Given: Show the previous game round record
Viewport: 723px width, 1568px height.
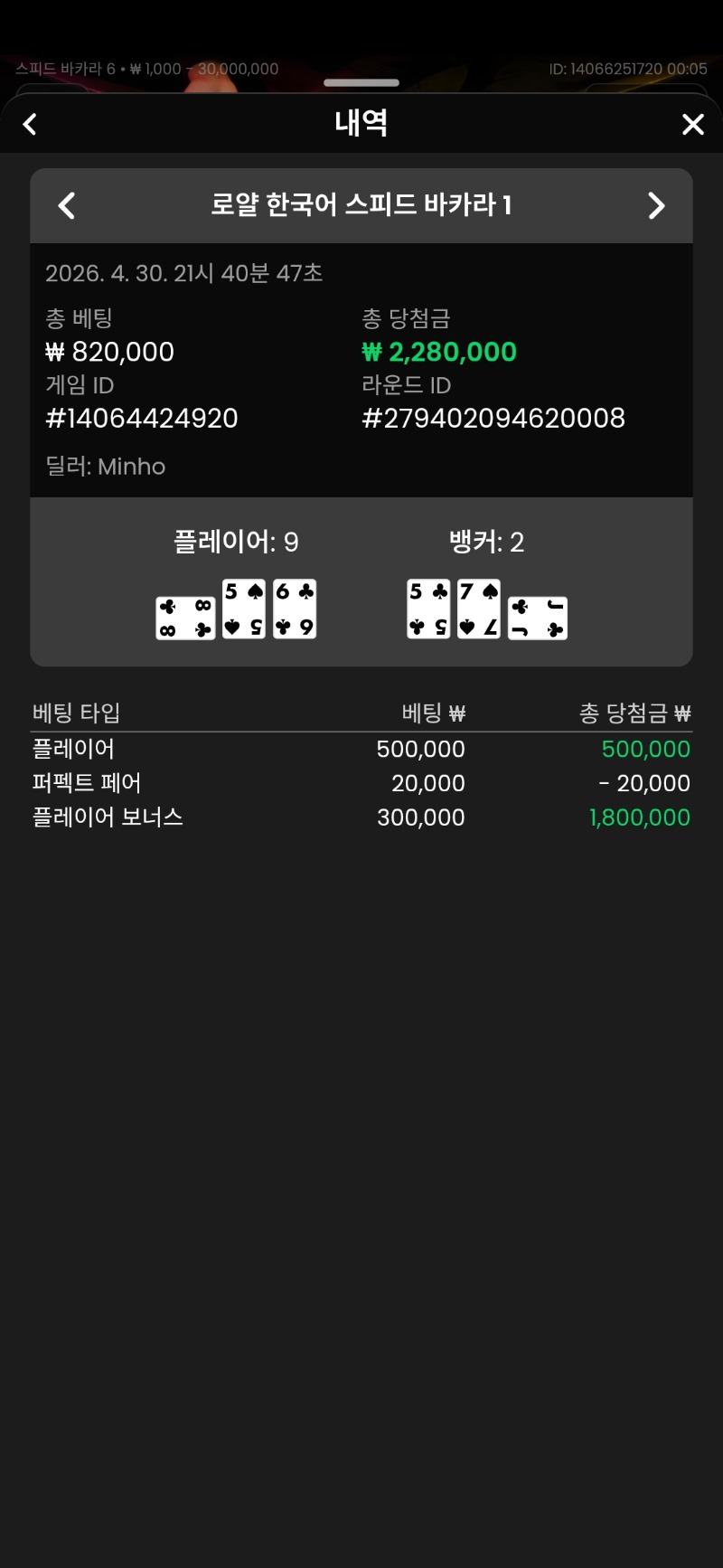Looking at the screenshot, I should 67,205.
